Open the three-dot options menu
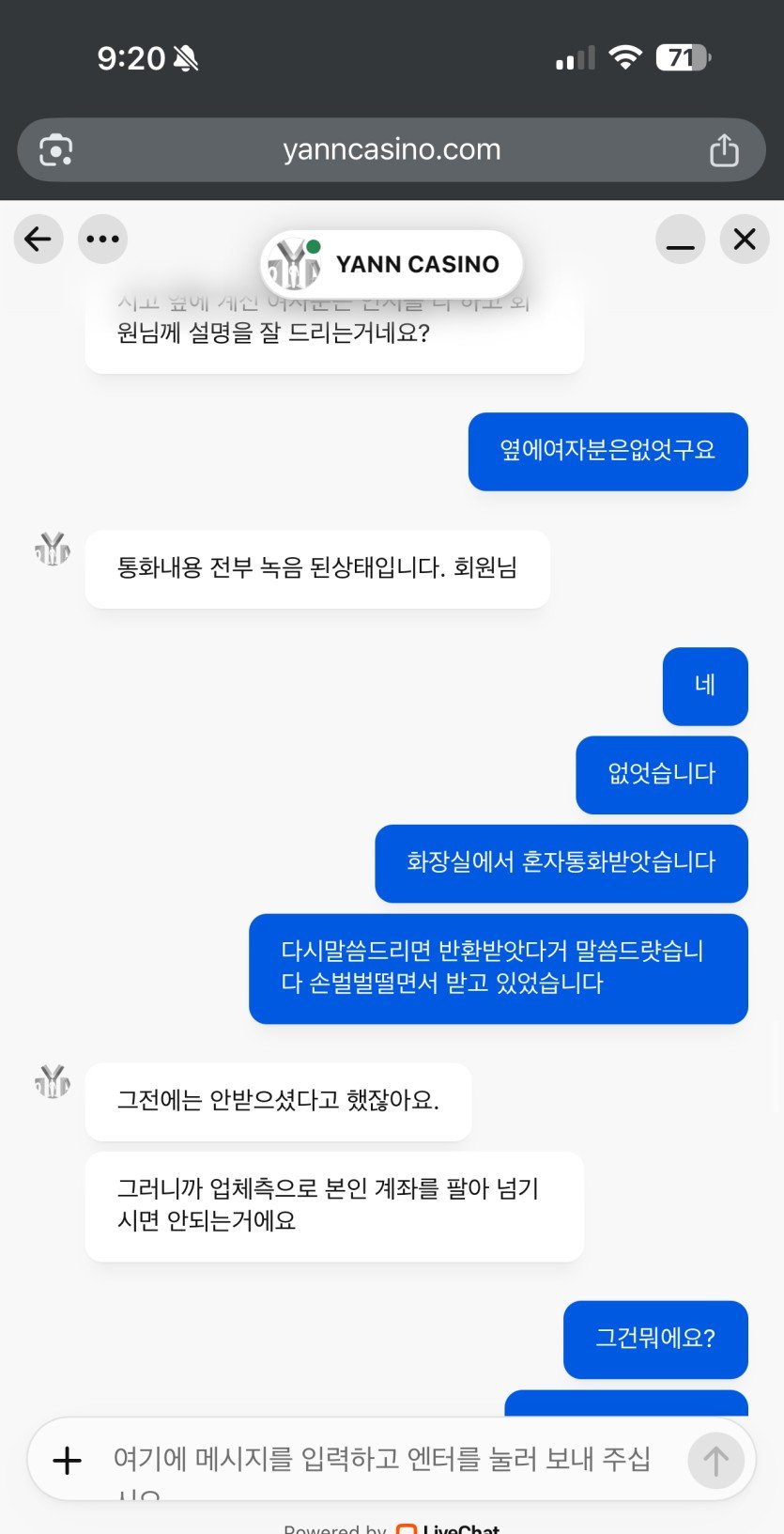 point(102,240)
